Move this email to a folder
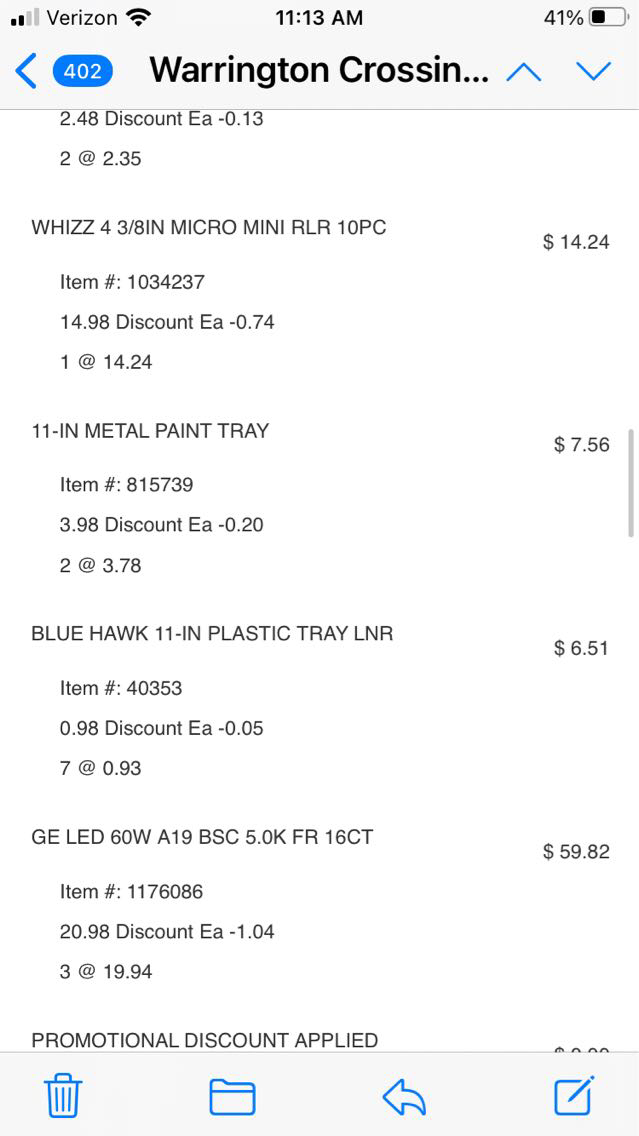This screenshot has height=1136, width=639. point(232,1096)
